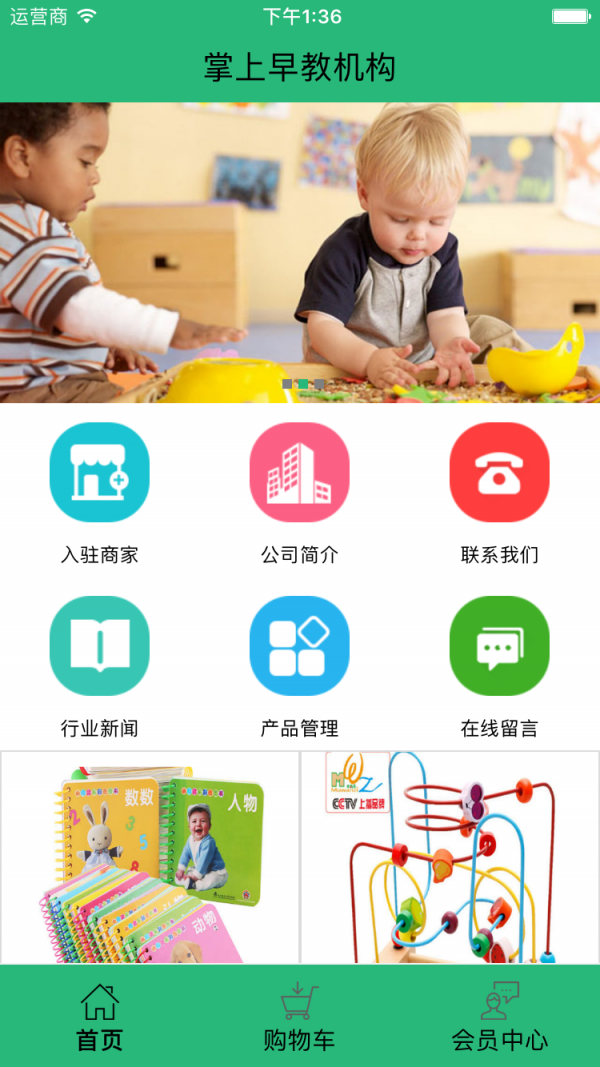Switch to the 会员中心 member tab
Viewport: 600px width, 1067px height.
click(x=499, y=1017)
